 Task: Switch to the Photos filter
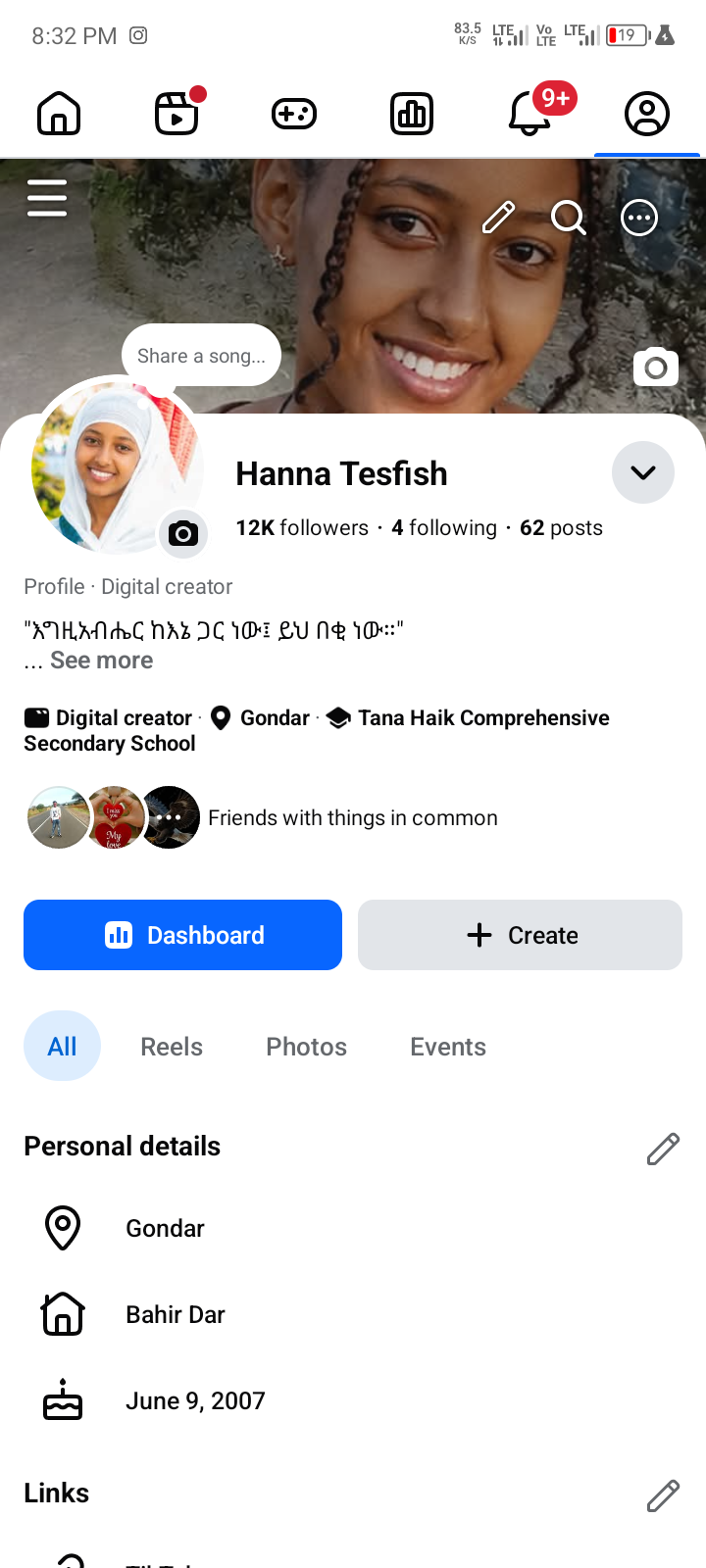306,1047
